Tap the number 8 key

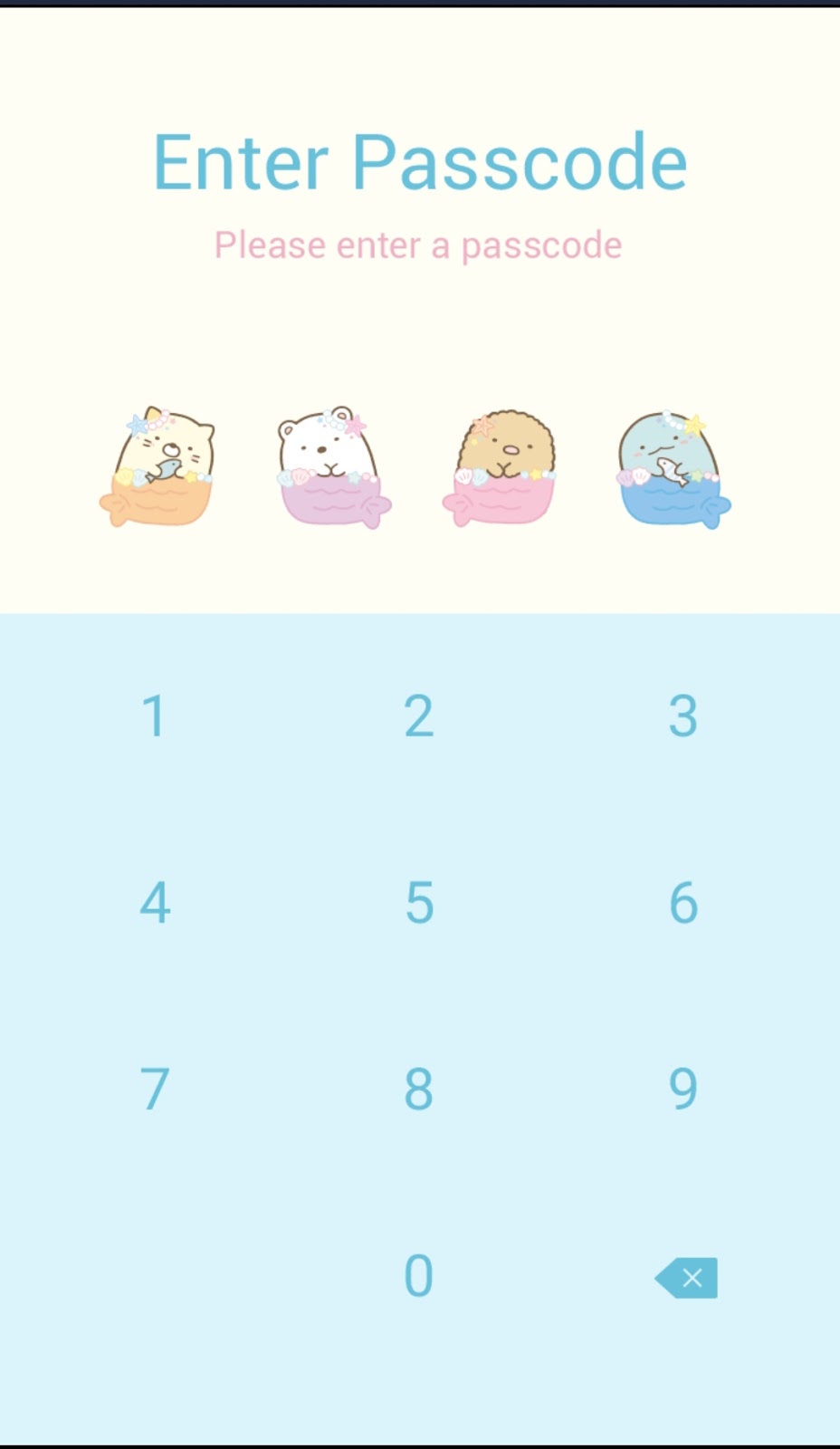(x=419, y=1089)
